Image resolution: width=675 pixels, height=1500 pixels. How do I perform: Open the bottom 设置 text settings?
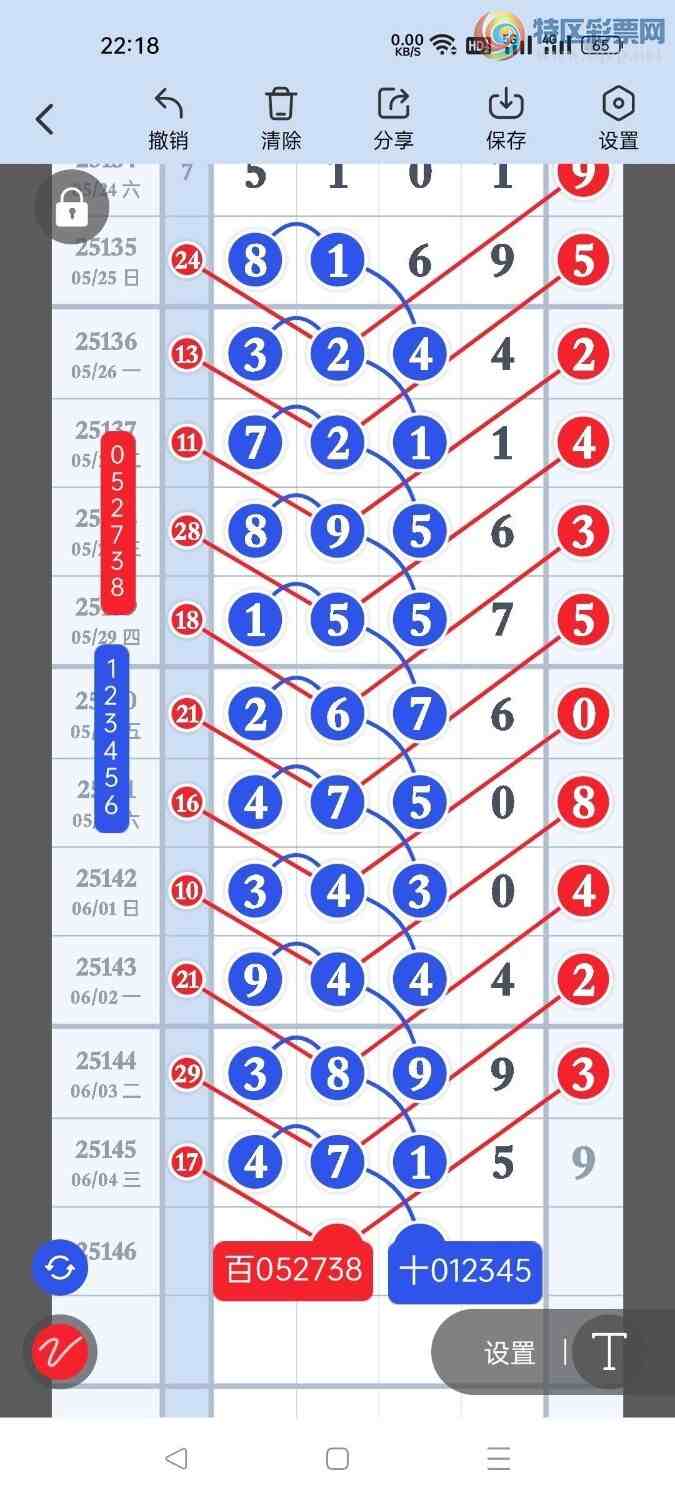pos(510,1353)
